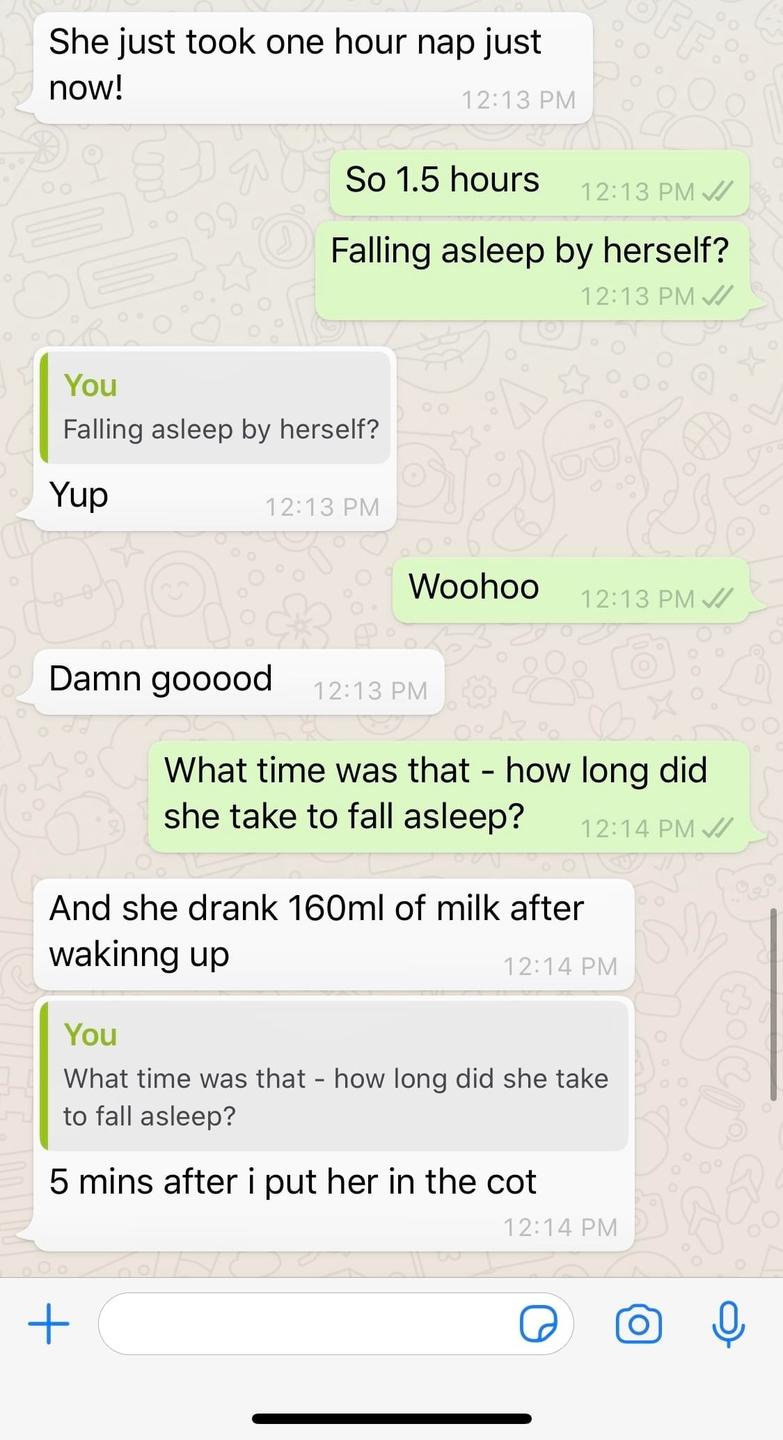Tap the microphone voice message icon
783x1440 pixels.
click(x=728, y=1324)
